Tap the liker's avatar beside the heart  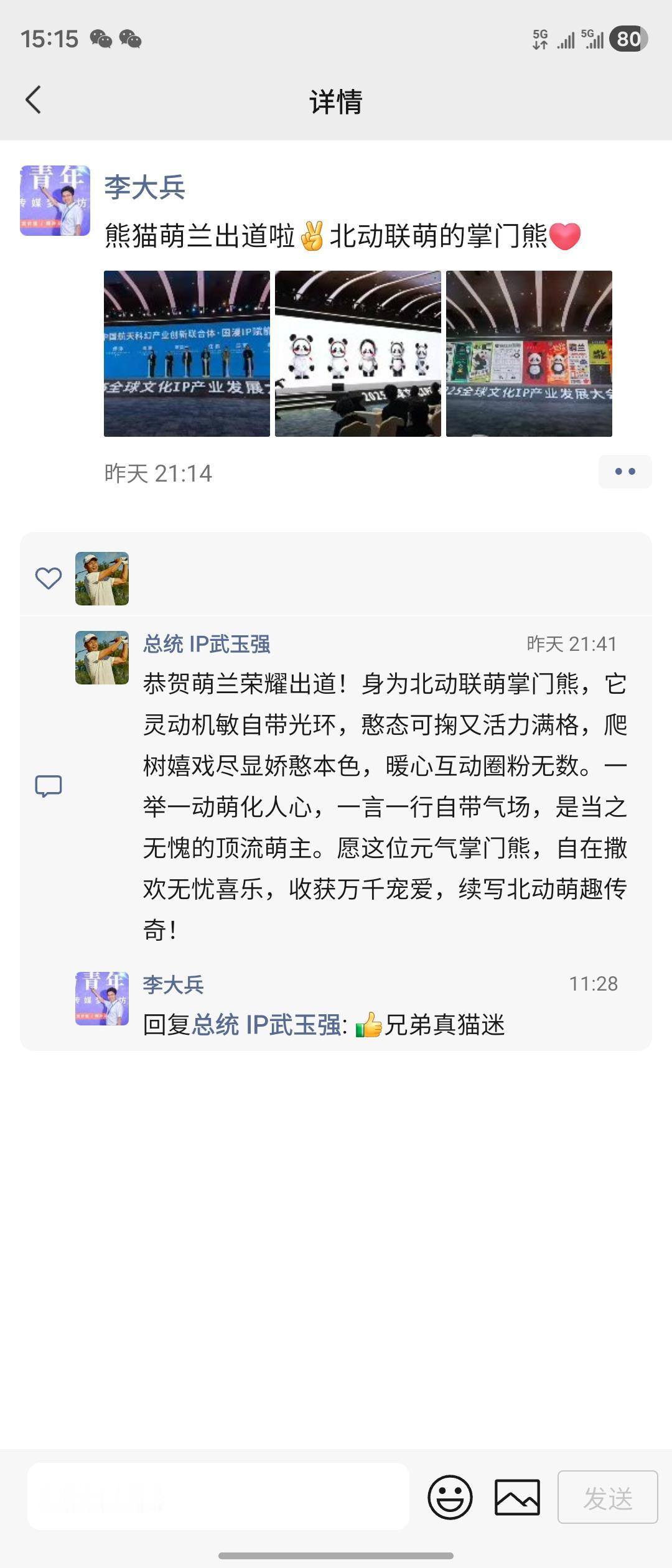click(x=101, y=579)
